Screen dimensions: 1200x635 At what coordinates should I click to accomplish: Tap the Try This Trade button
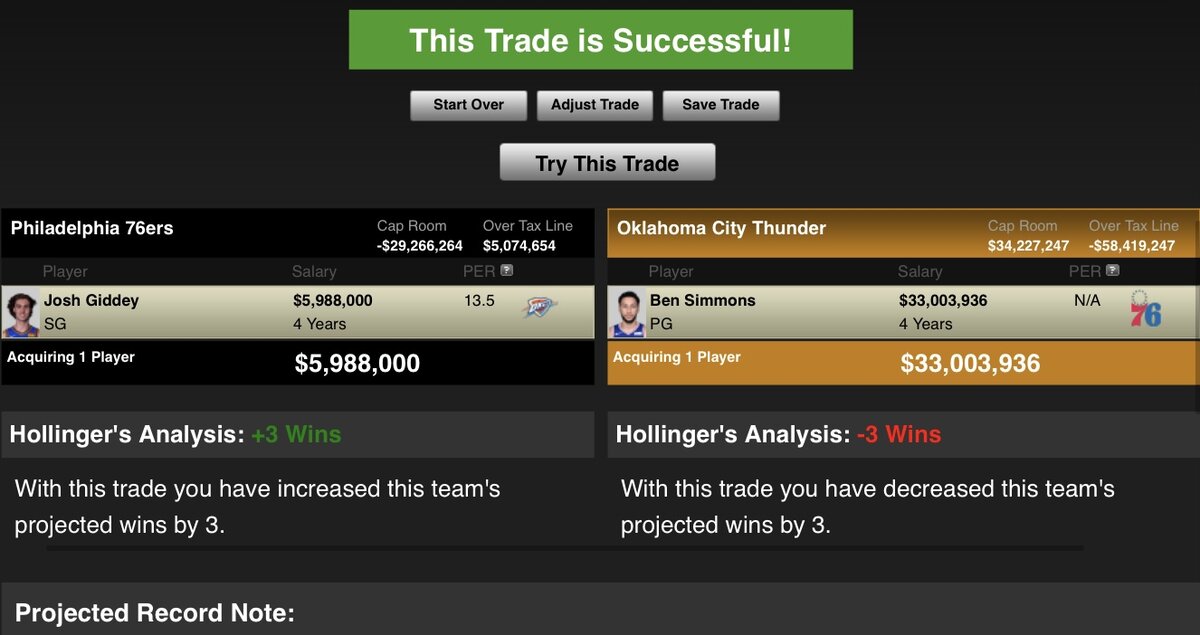tap(607, 163)
